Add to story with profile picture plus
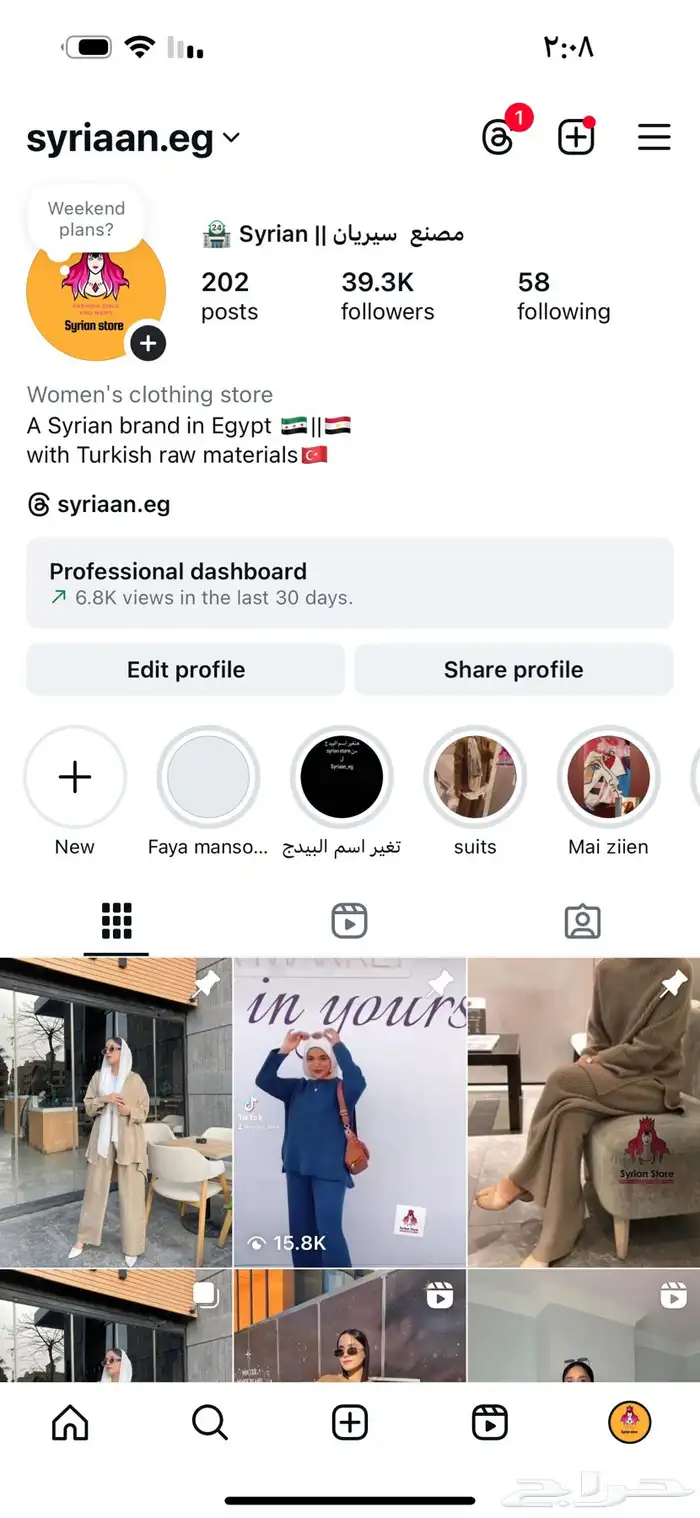This screenshot has width=700, height=1518. click(147, 344)
